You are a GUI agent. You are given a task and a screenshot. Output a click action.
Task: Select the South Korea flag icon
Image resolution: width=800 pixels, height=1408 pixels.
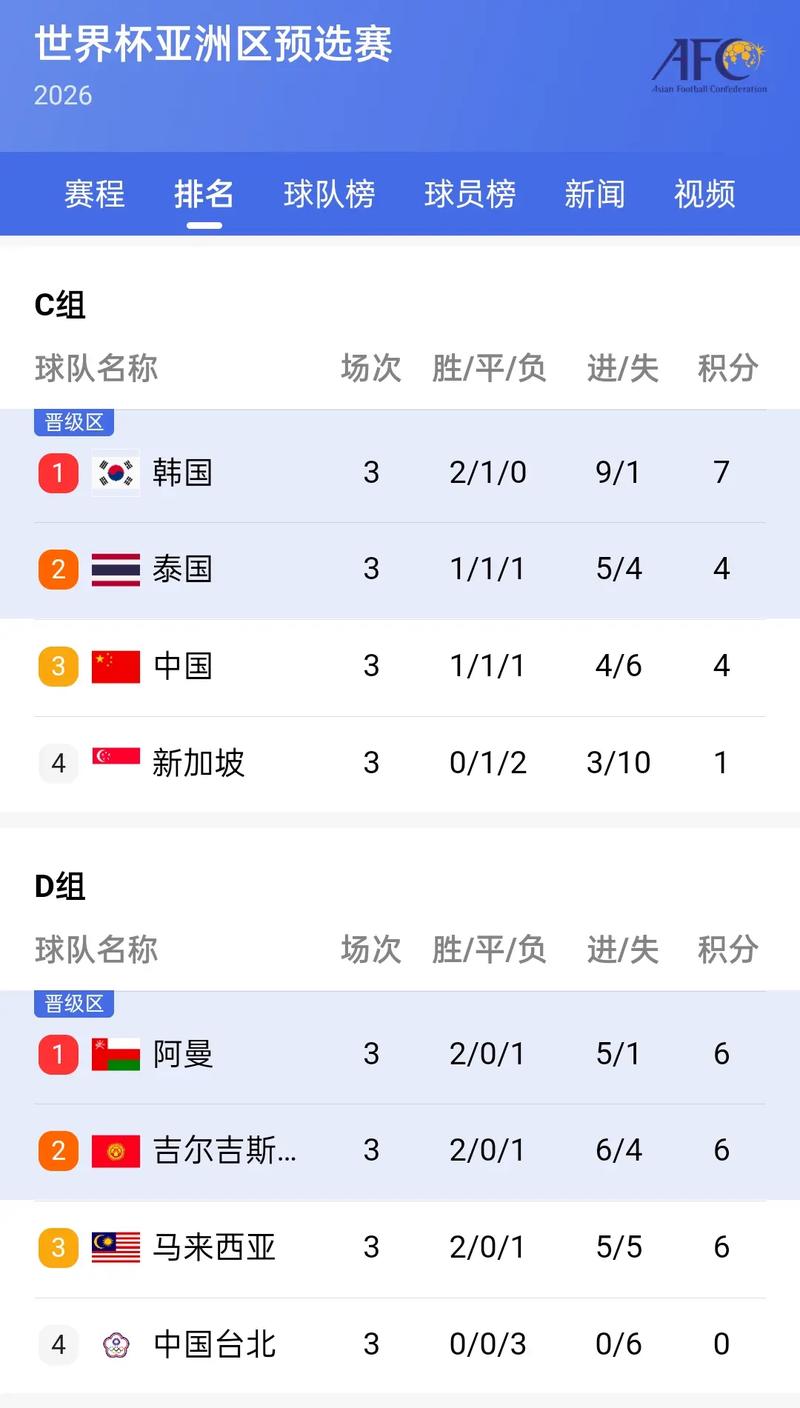point(115,472)
